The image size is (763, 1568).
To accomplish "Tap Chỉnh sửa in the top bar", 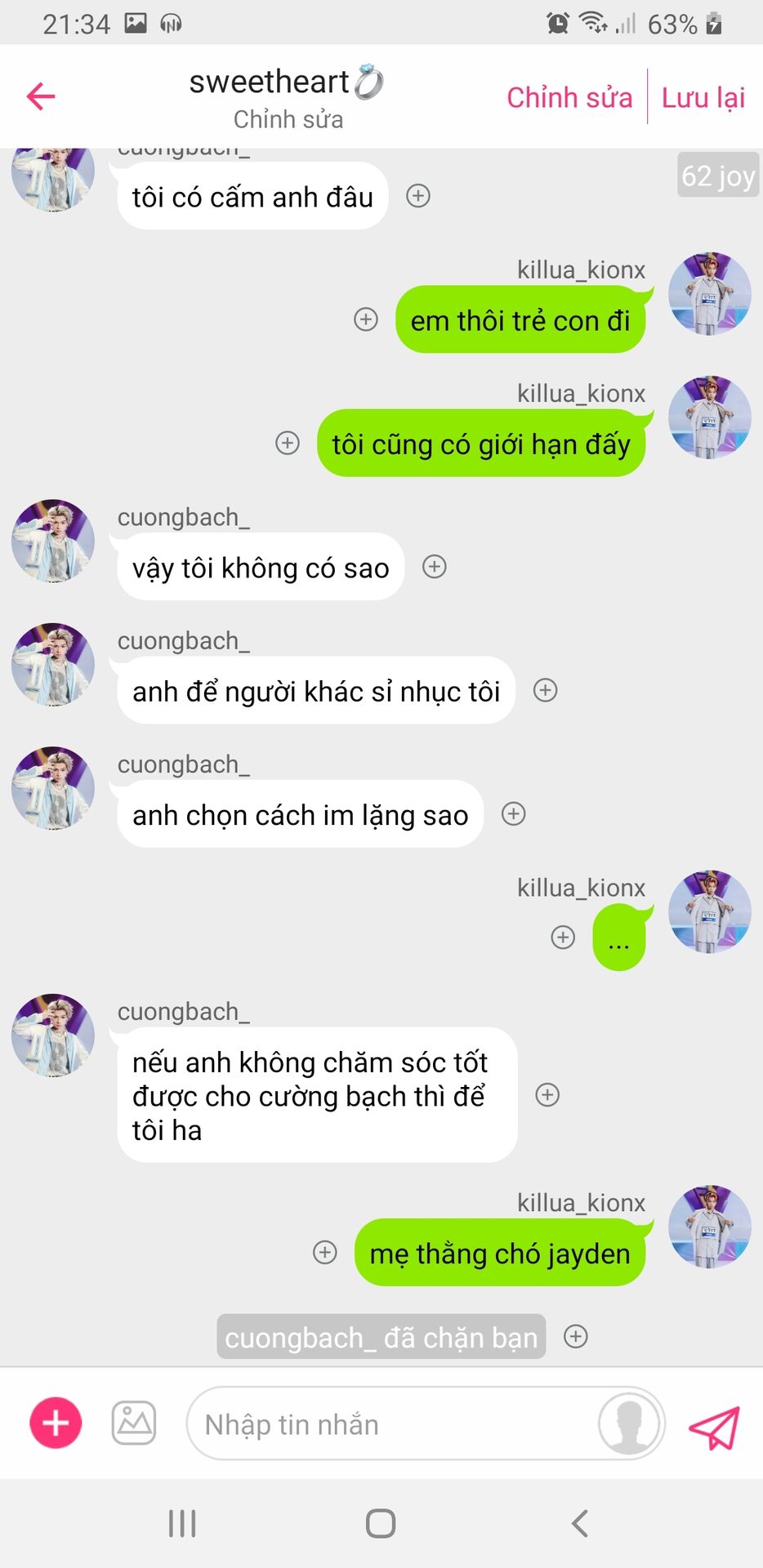I will pos(569,97).
